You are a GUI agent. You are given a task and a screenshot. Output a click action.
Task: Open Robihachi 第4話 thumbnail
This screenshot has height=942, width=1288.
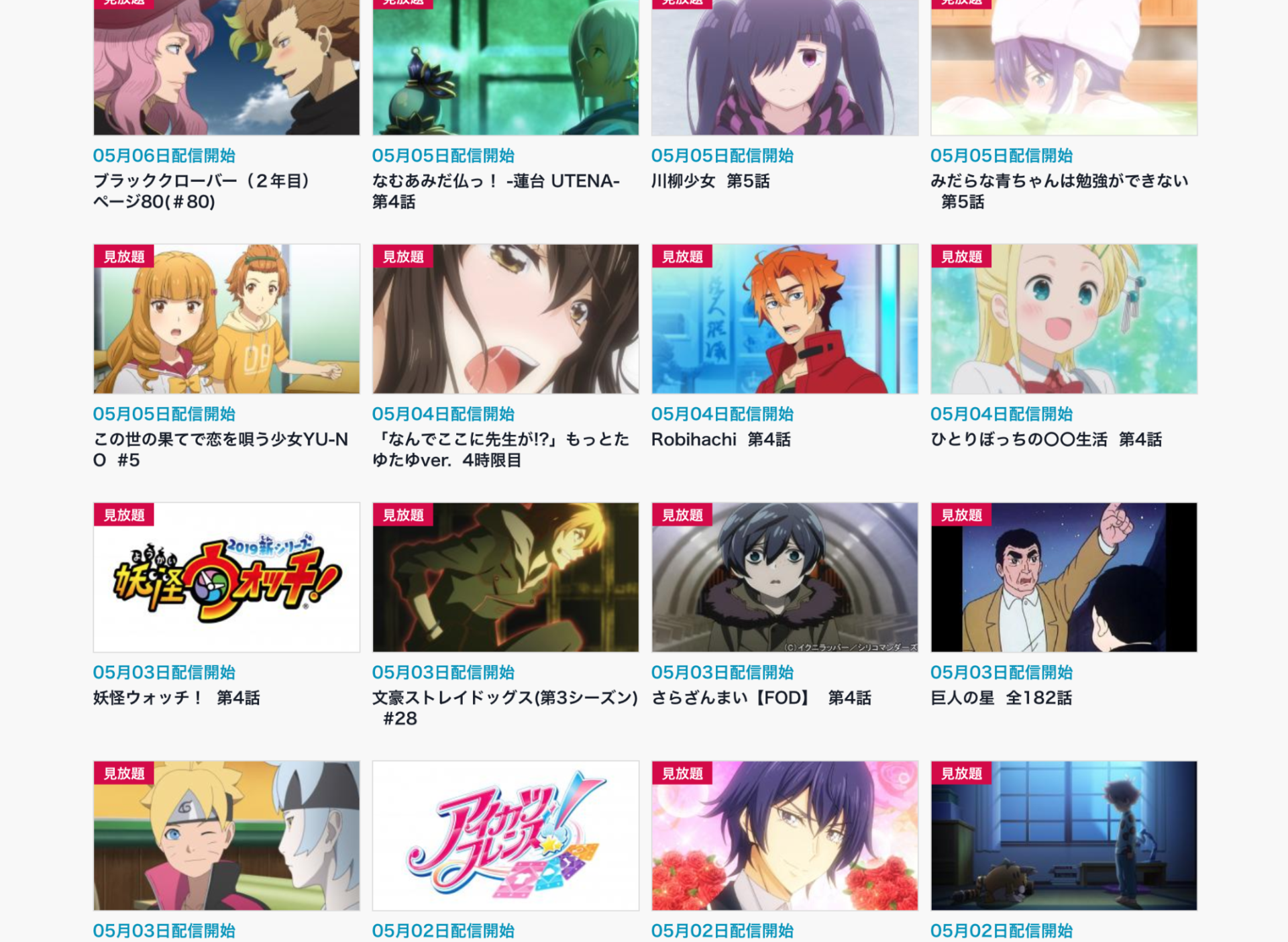[784, 319]
